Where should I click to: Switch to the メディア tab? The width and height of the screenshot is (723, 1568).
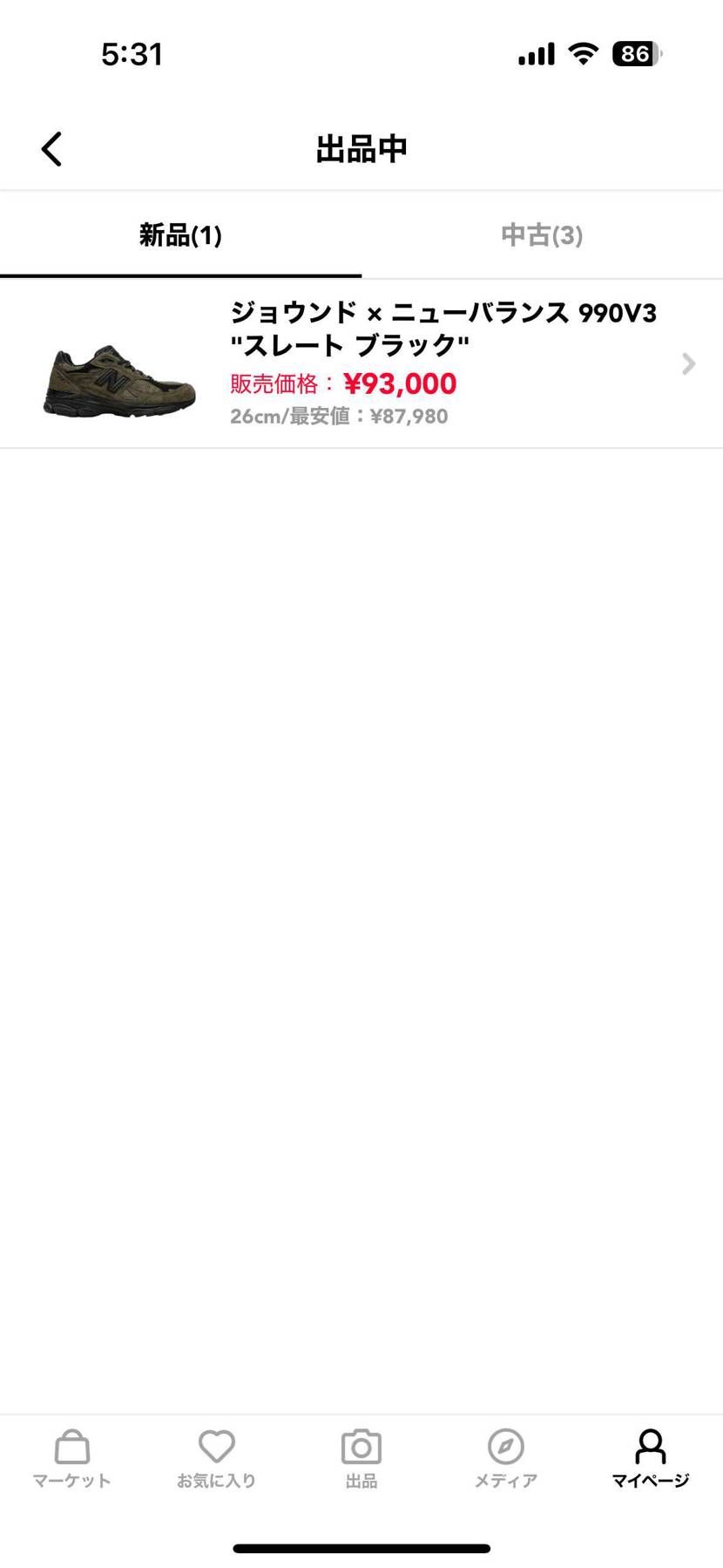[x=506, y=1459]
